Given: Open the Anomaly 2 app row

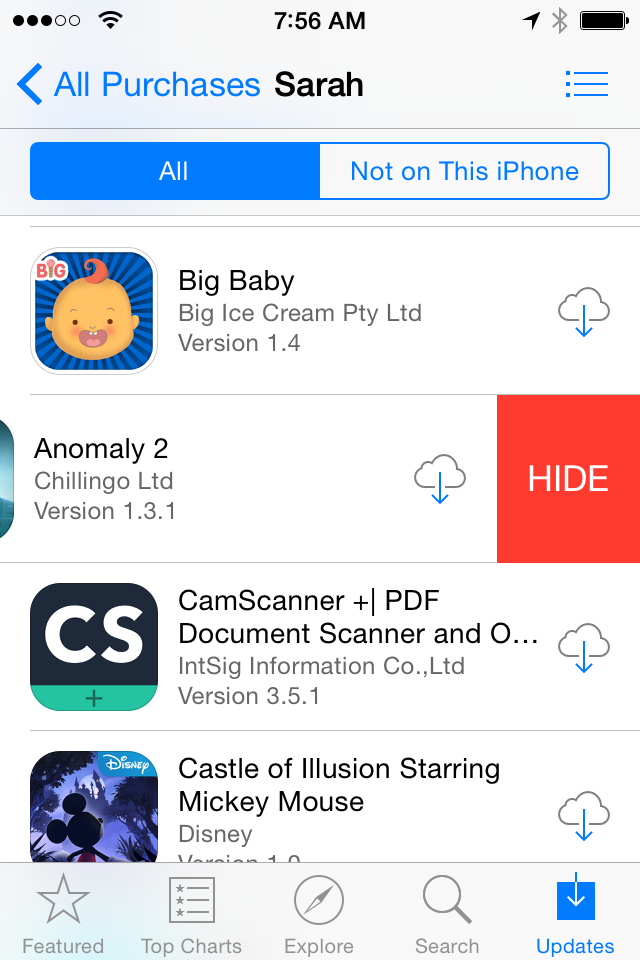Looking at the screenshot, I should [x=200, y=479].
